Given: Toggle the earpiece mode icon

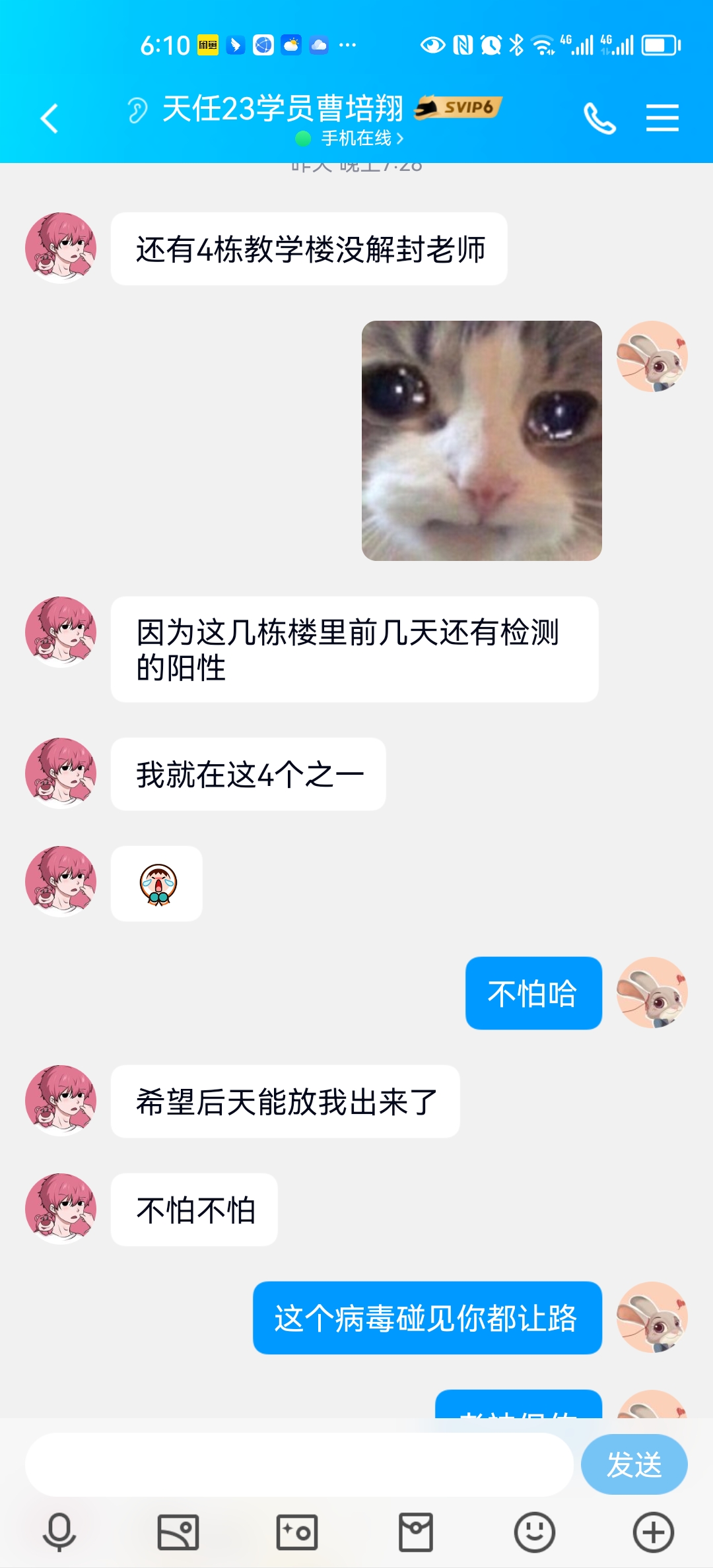Looking at the screenshot, I should click(x=137, y=110).
